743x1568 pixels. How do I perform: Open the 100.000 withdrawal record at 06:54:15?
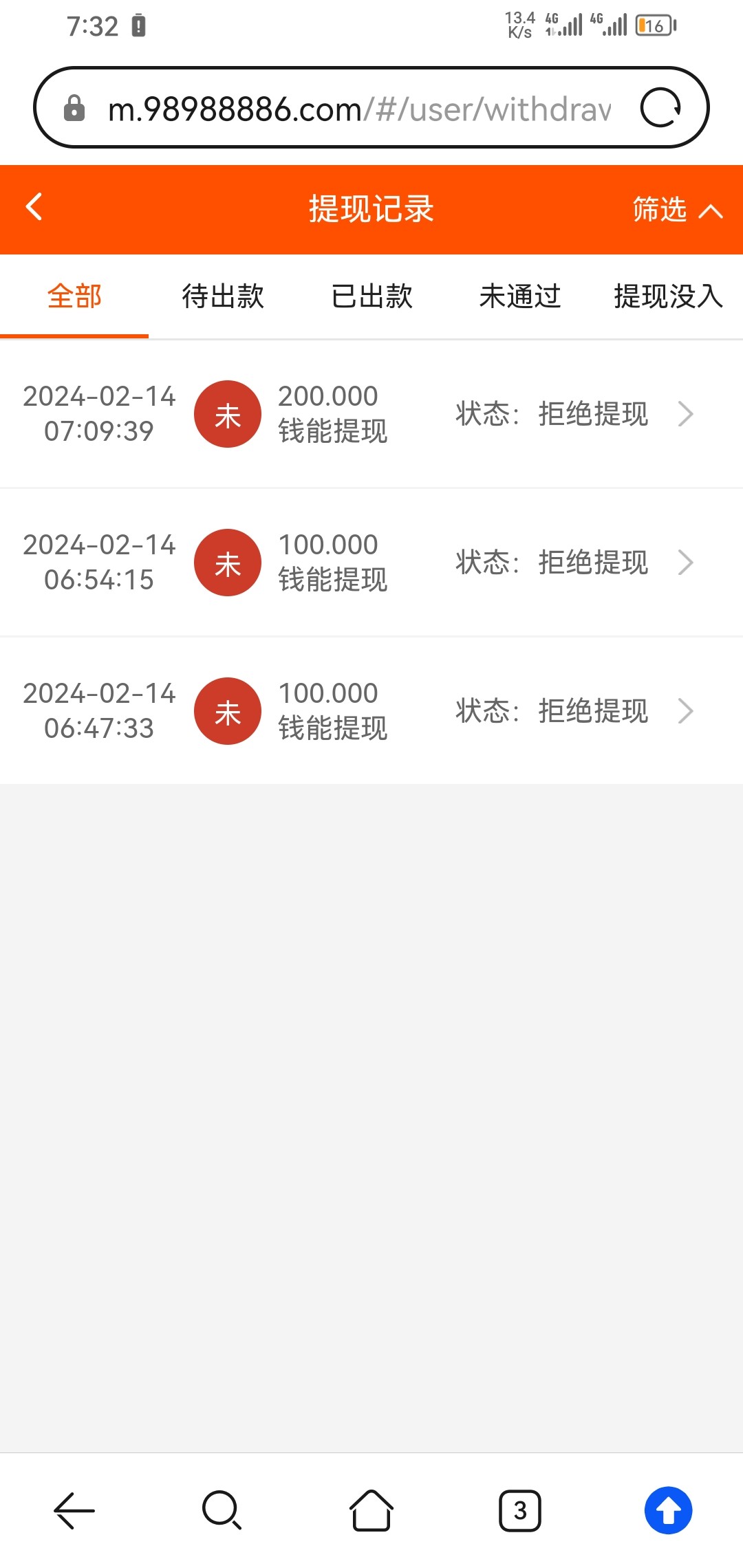[x=371, y=563]
